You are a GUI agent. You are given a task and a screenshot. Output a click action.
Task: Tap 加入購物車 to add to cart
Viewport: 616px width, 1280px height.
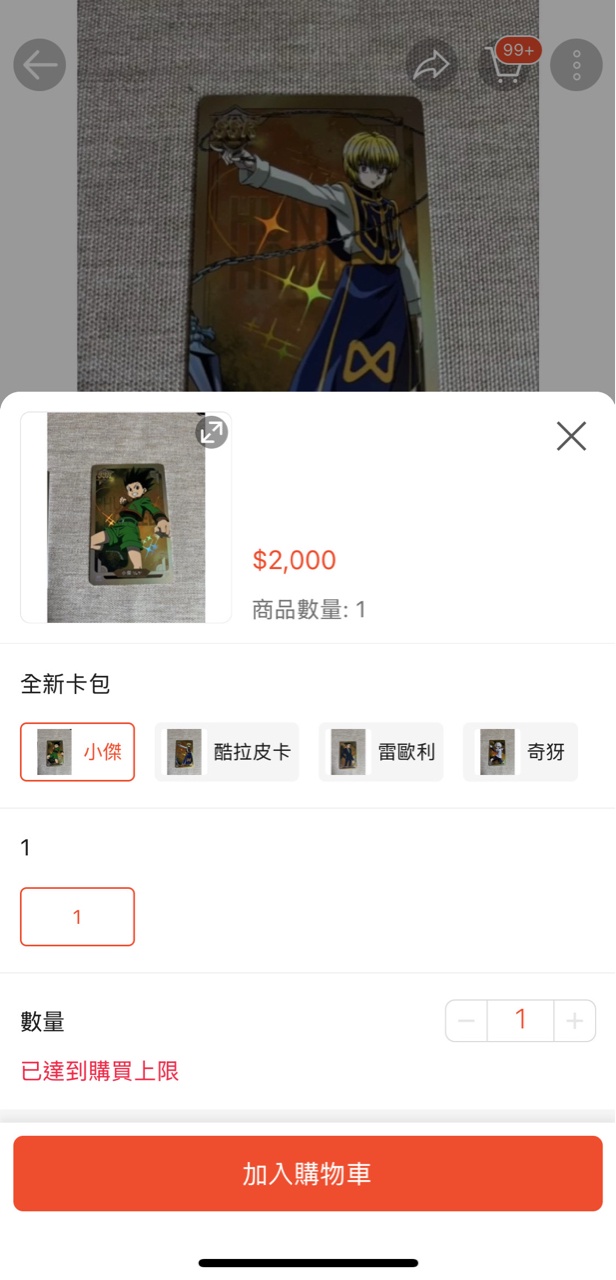pos(308,1174)
